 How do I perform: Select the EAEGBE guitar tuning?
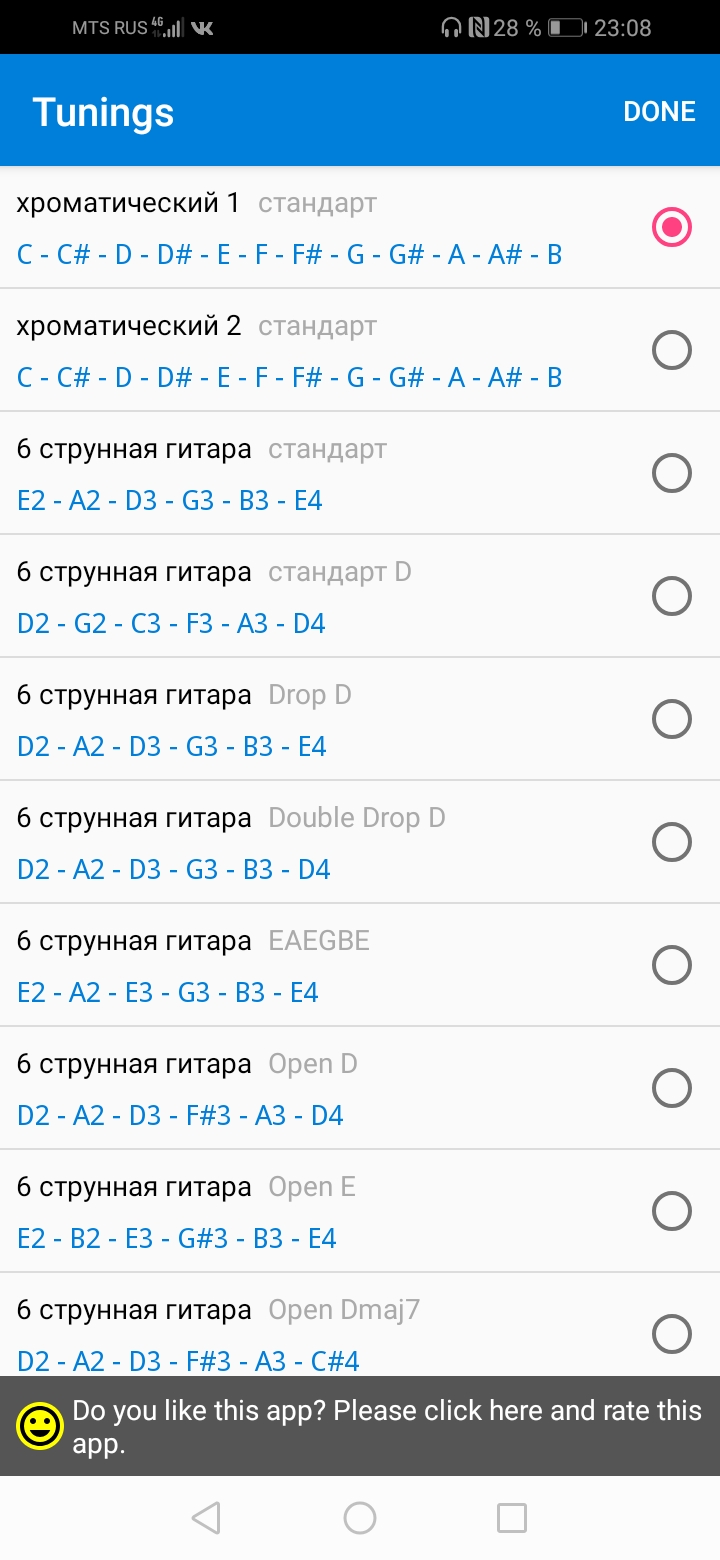[360, 965]
